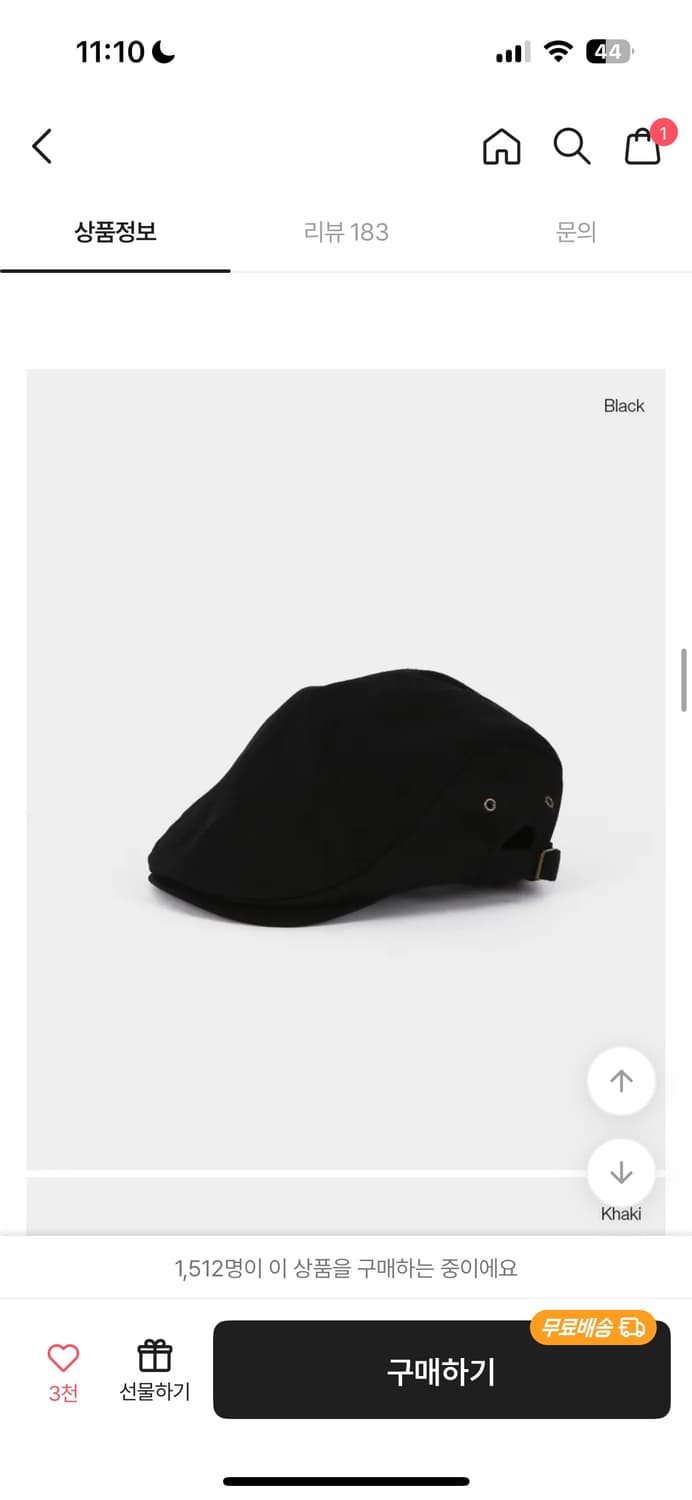Open the shopping bag cart
The image size is (692, 1500).
pos(643,147)
